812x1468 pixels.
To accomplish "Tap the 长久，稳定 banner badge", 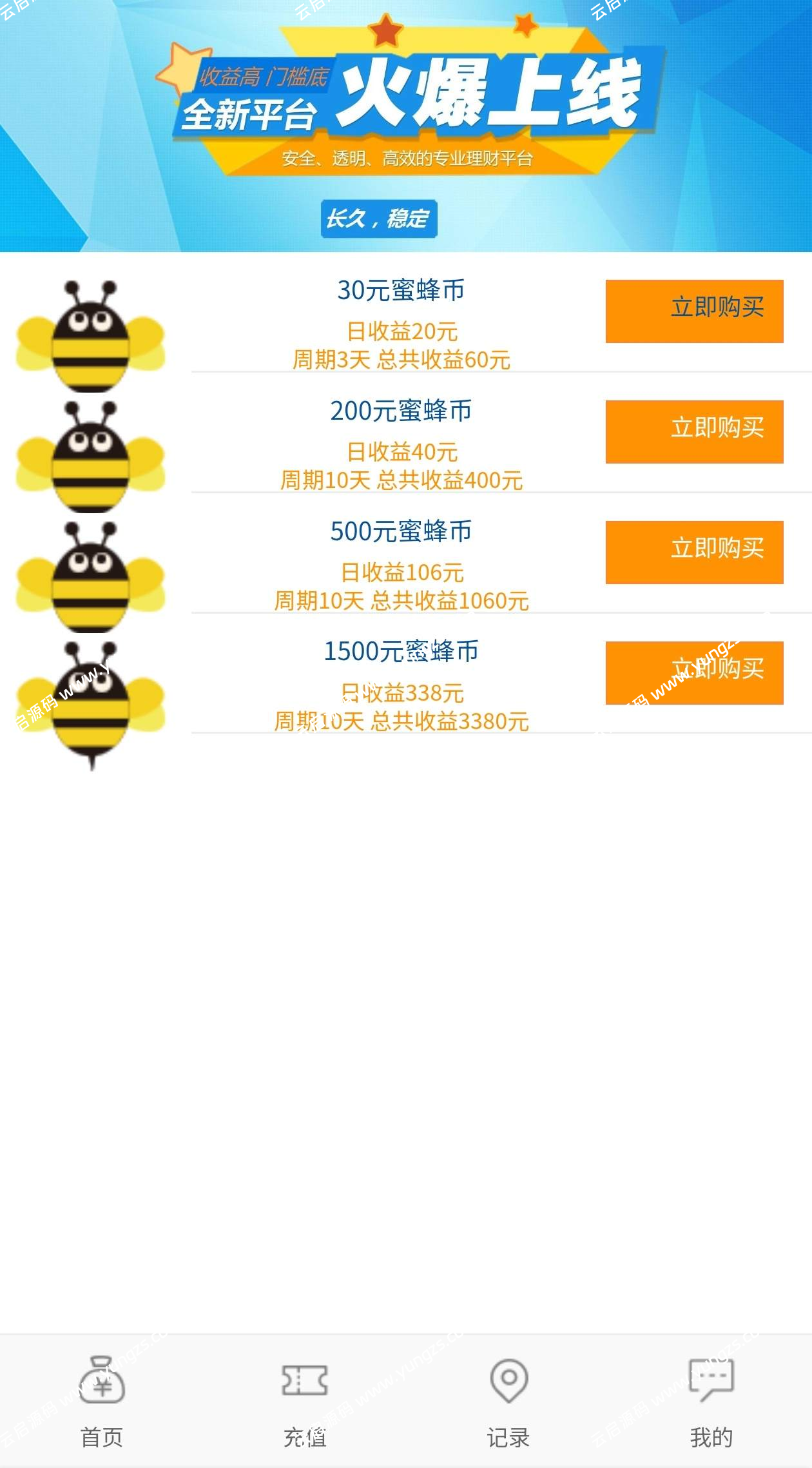I will [x=380, y=219].
